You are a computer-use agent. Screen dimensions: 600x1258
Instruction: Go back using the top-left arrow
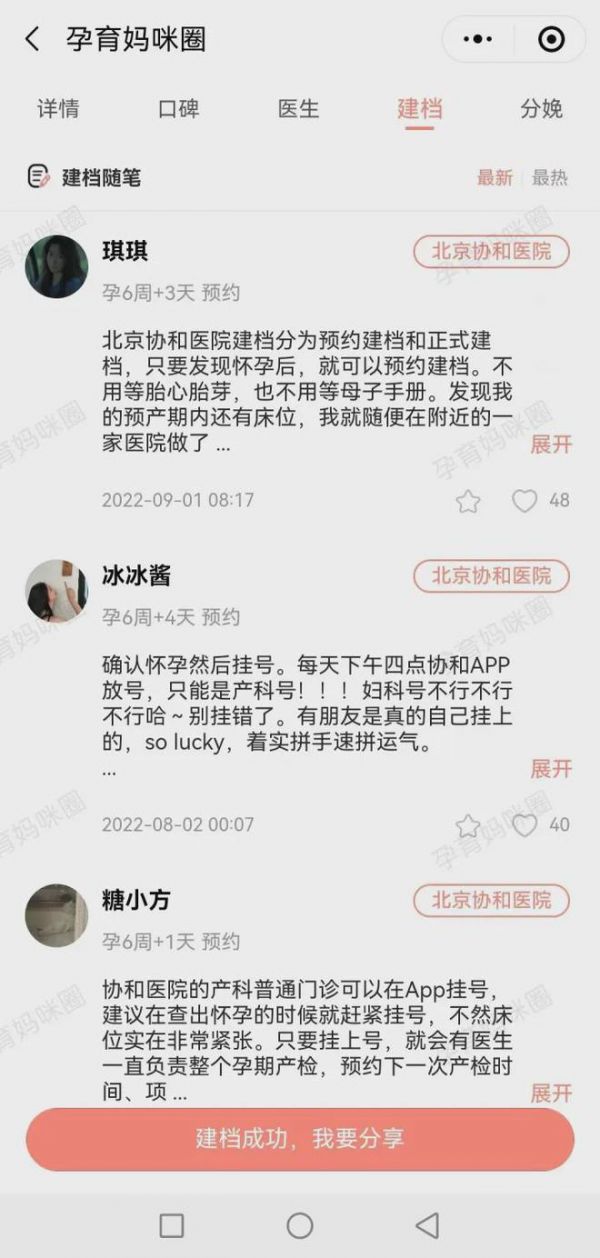pyautogui.click(x=32, y=40)
